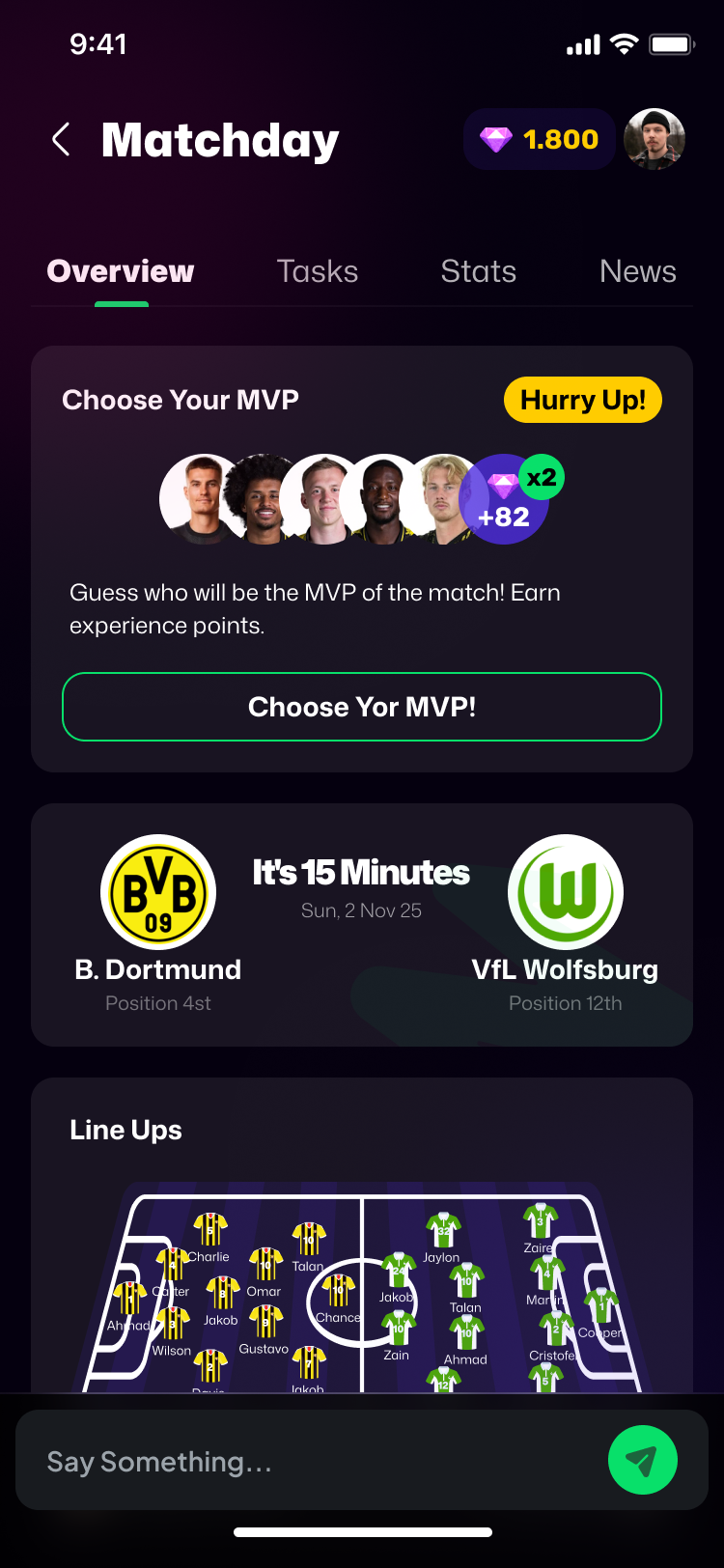
Task: Focus the Say Something message field
Action: pos(309,1461)
